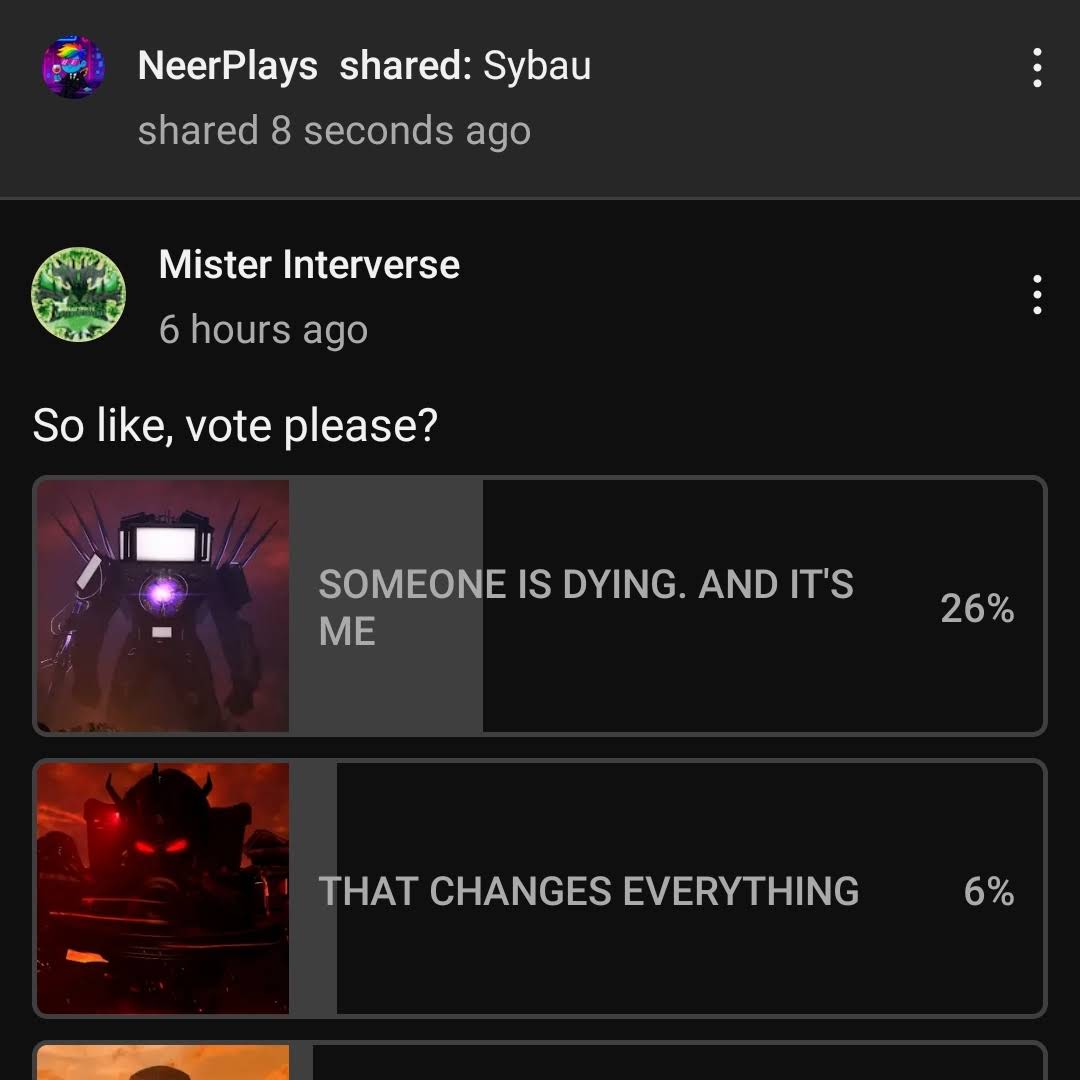Open overflow menu on NeerPlays shared post
The image size is (1080, 1080).
pyautogui.click(x=1037, y=68)
